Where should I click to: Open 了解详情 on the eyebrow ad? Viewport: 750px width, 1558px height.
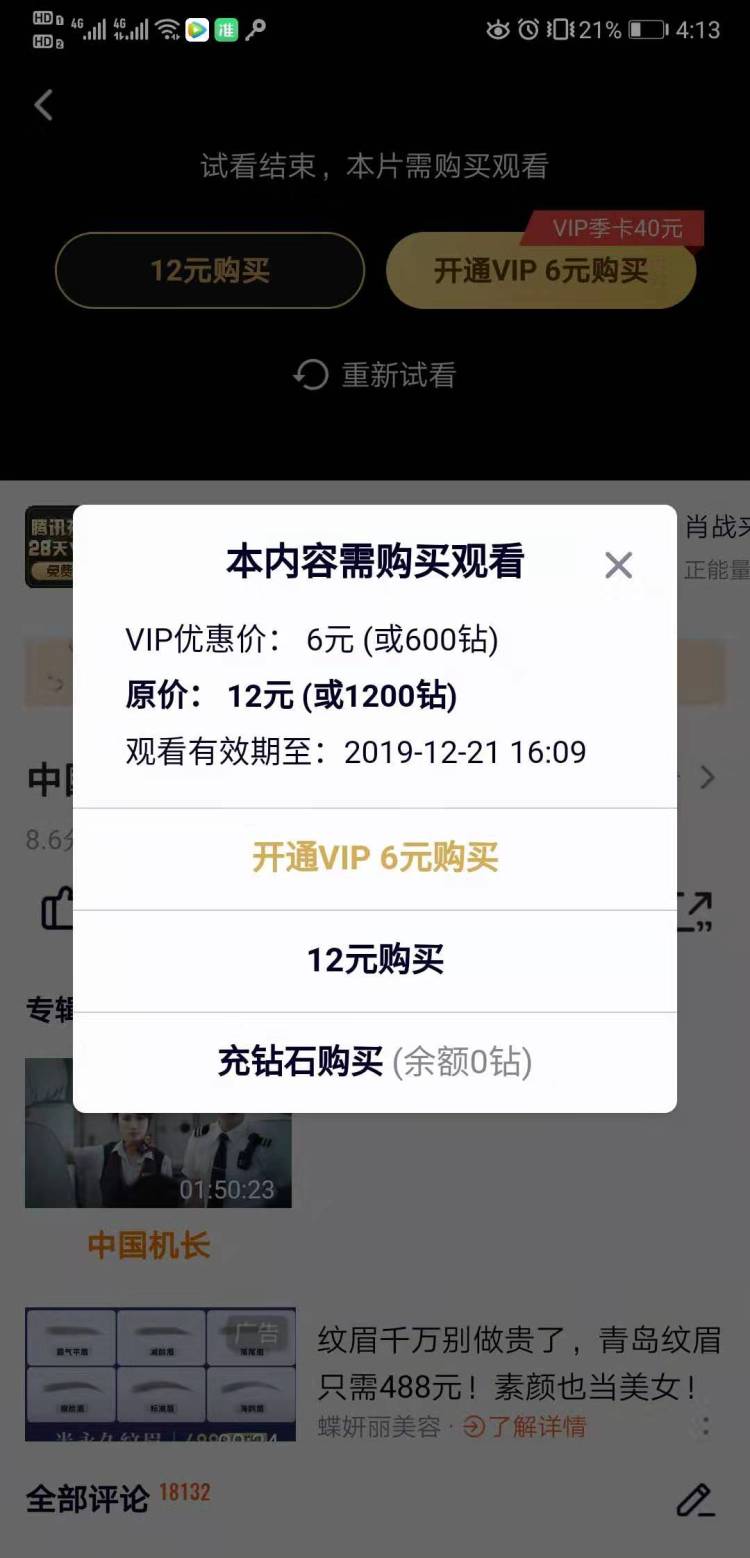525,1426
